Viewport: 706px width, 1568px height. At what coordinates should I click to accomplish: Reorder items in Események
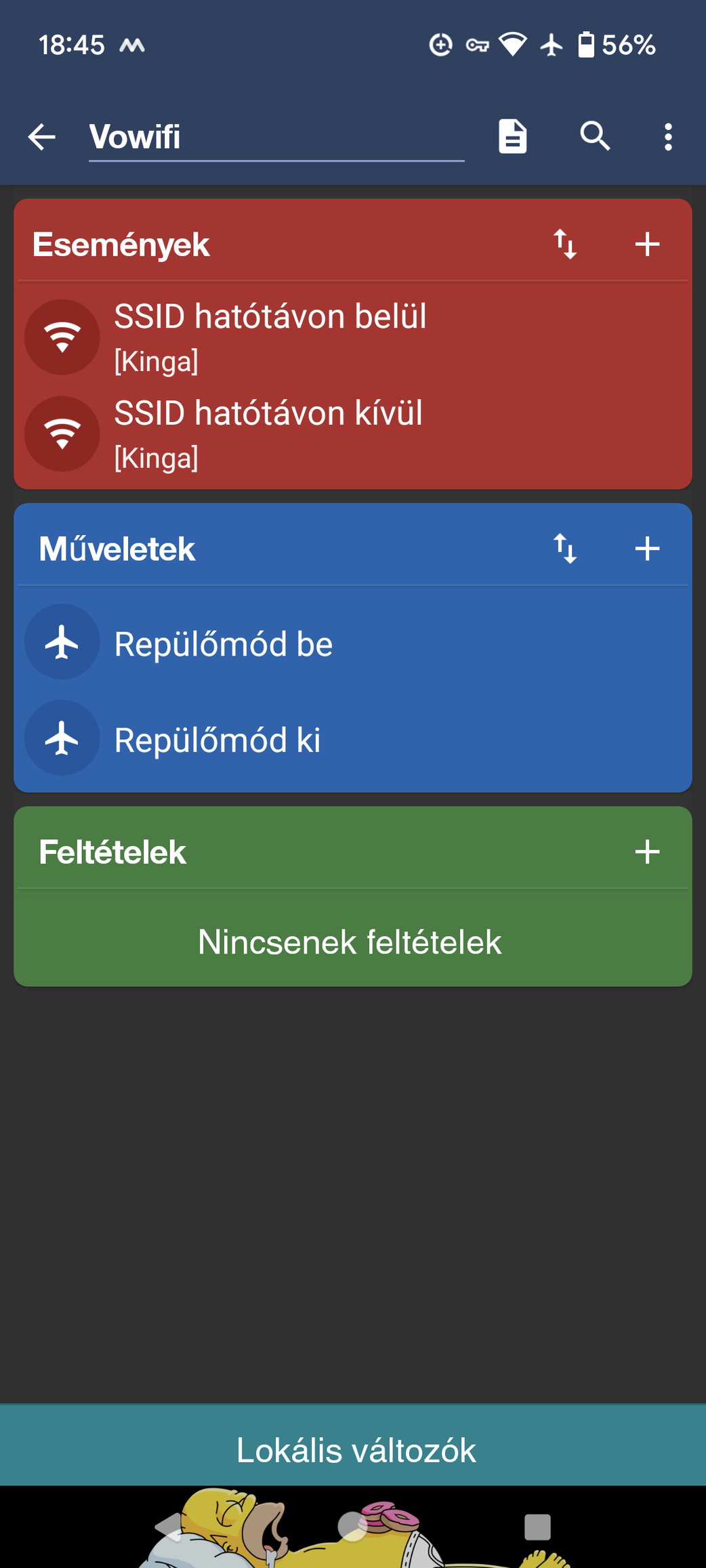pos(565,244)
